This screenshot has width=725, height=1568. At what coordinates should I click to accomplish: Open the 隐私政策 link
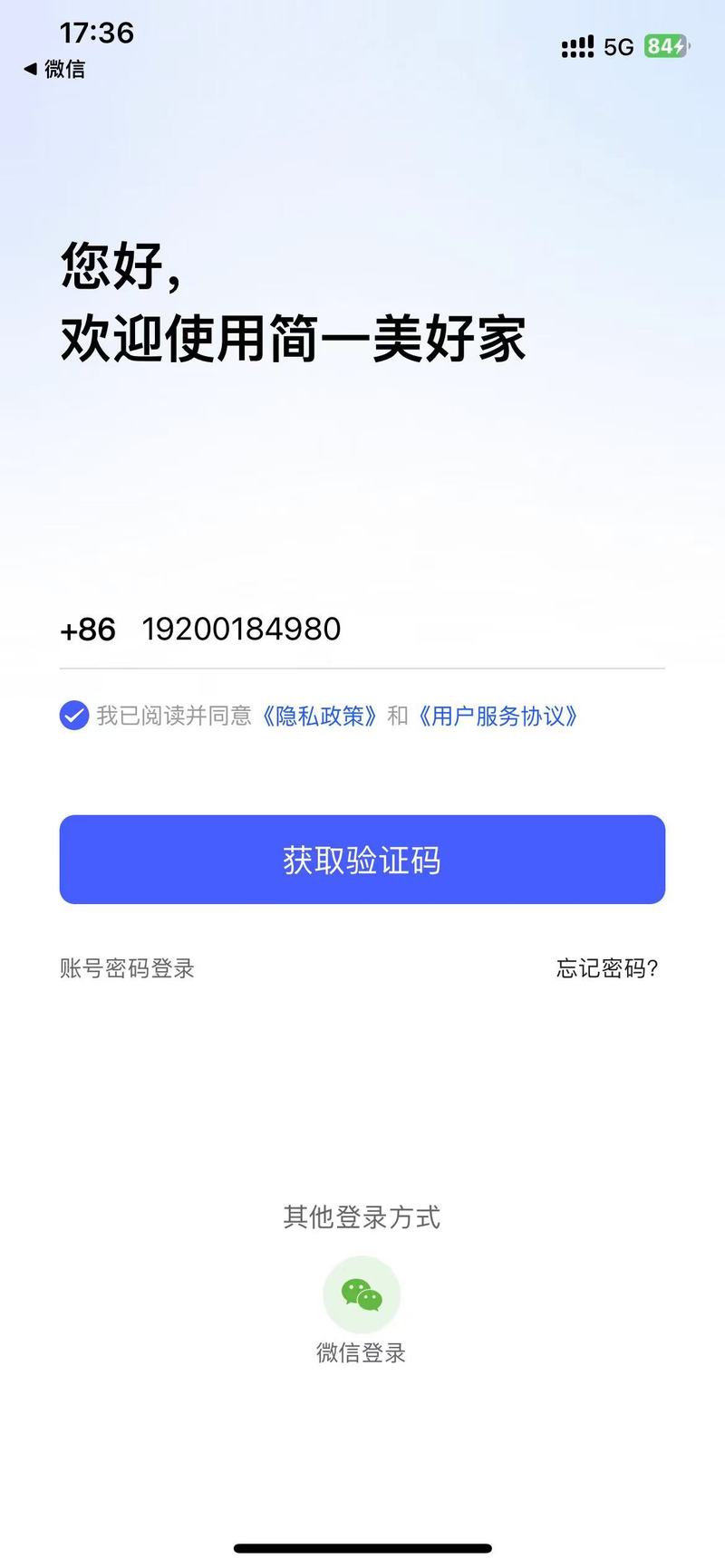pyautogui.click(x=319, y=716)
